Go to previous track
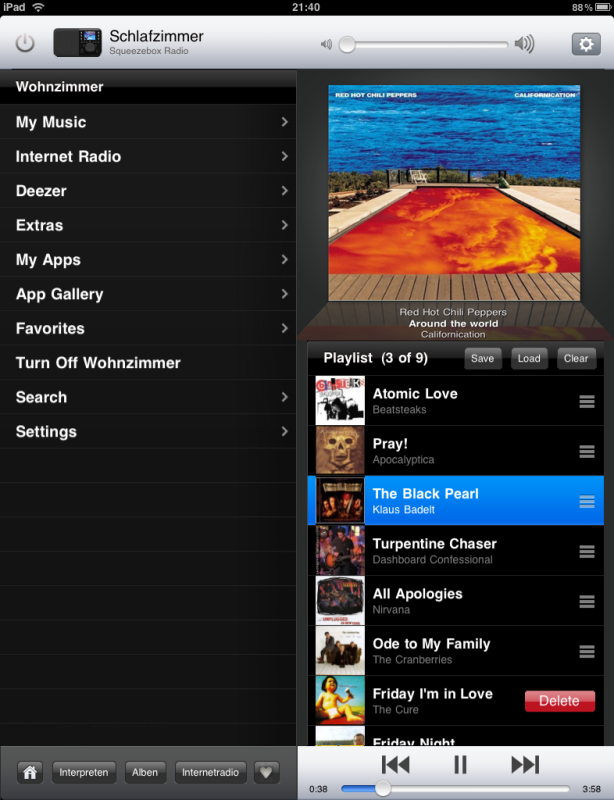614x800 pixels. pos(396,765)
